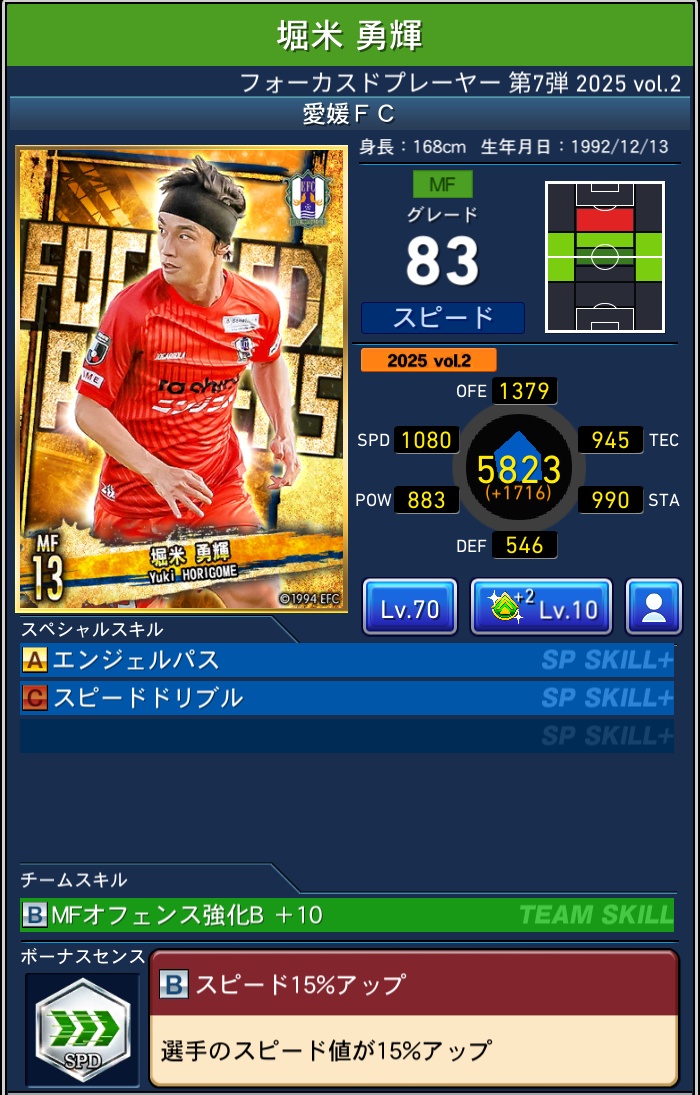Open the player profile icon button
Image resolution: width=700 pixels, height=1095 pixels.
point(654,607)
